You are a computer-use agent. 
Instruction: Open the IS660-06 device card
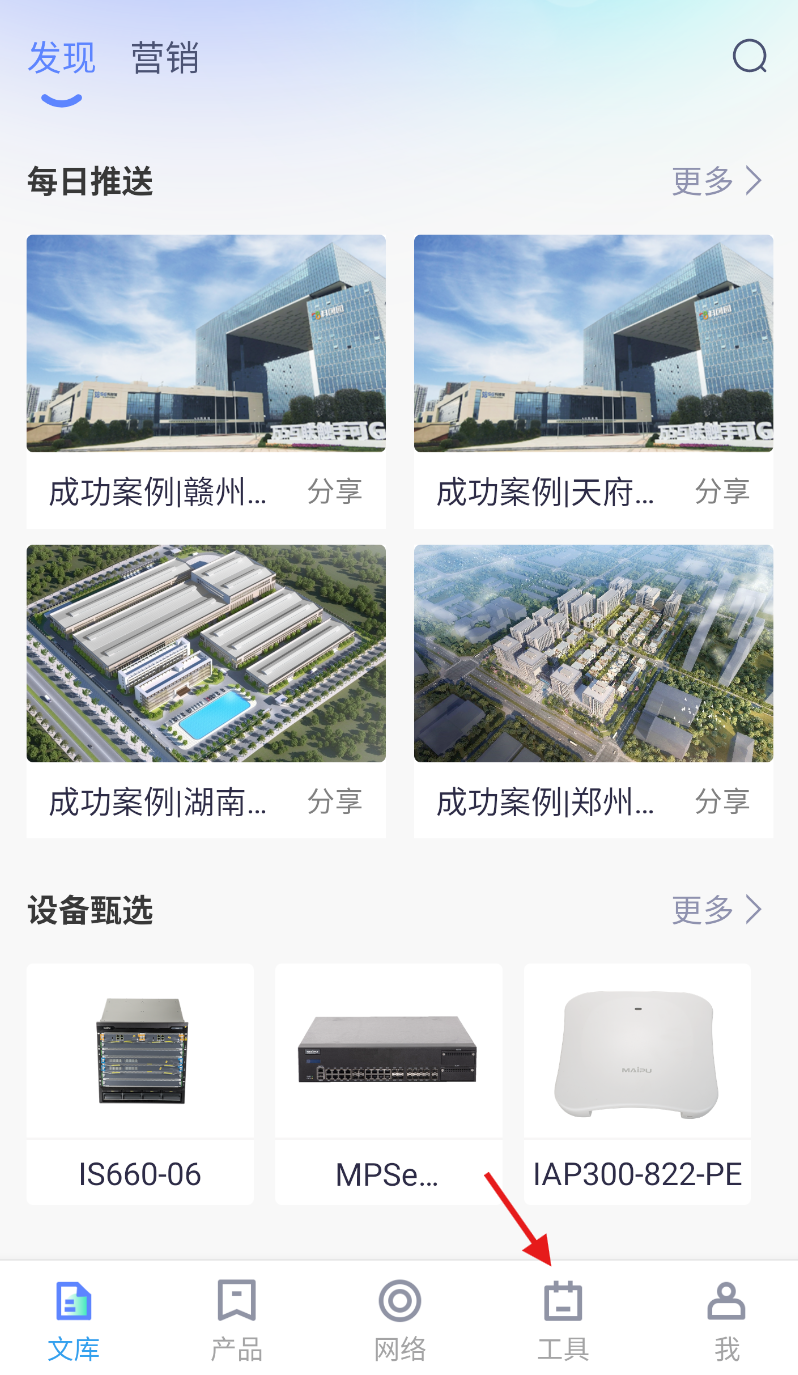tap(140, 1083)
